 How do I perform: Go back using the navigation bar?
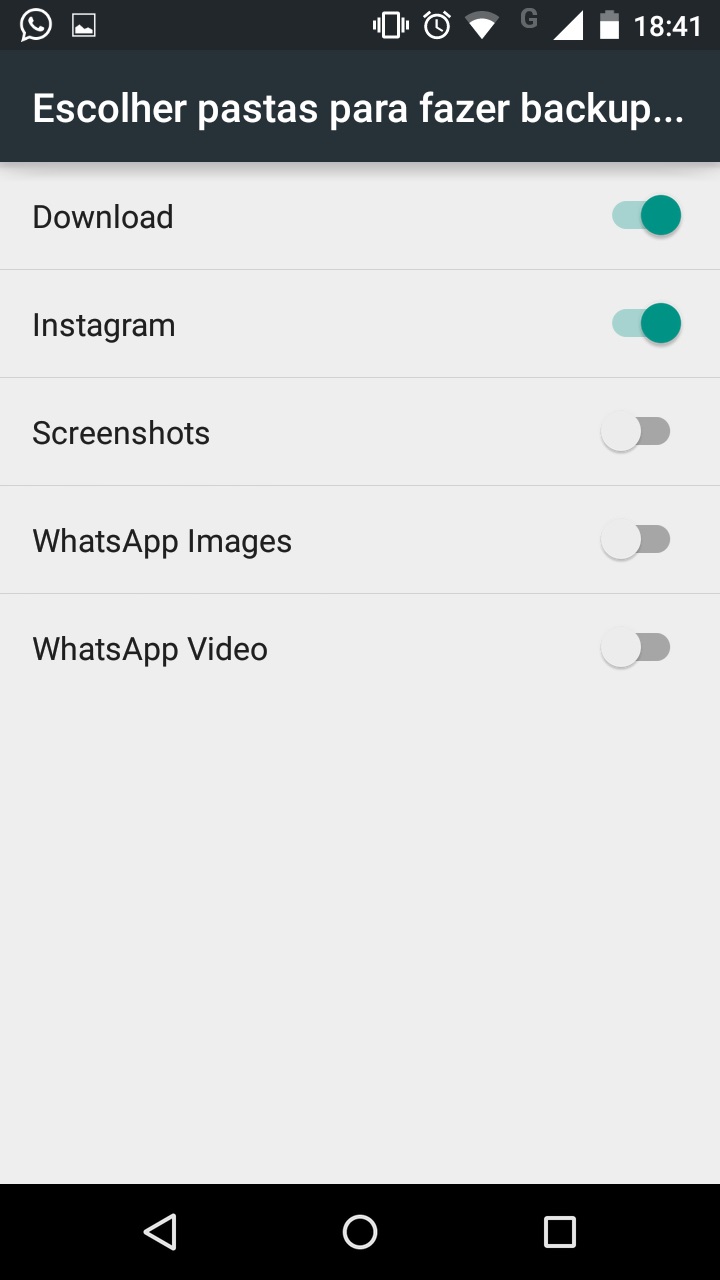pos(160,1232)
